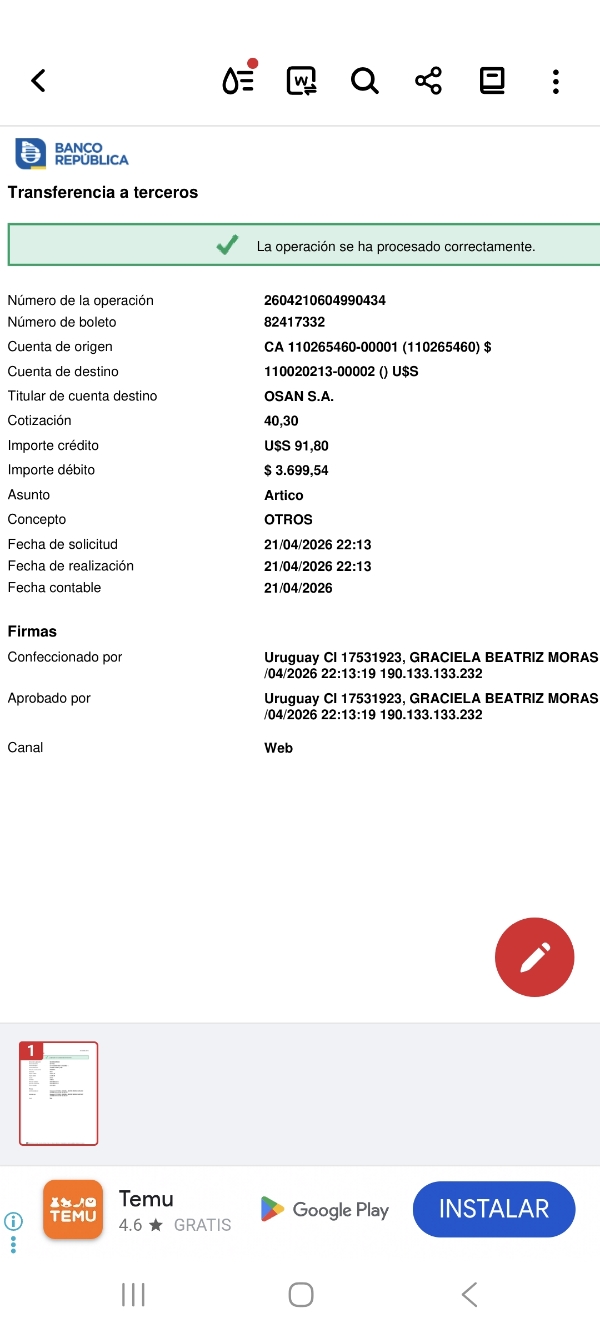Search inside the document
Screen dimensions: 600x1333
click(365, 81)
